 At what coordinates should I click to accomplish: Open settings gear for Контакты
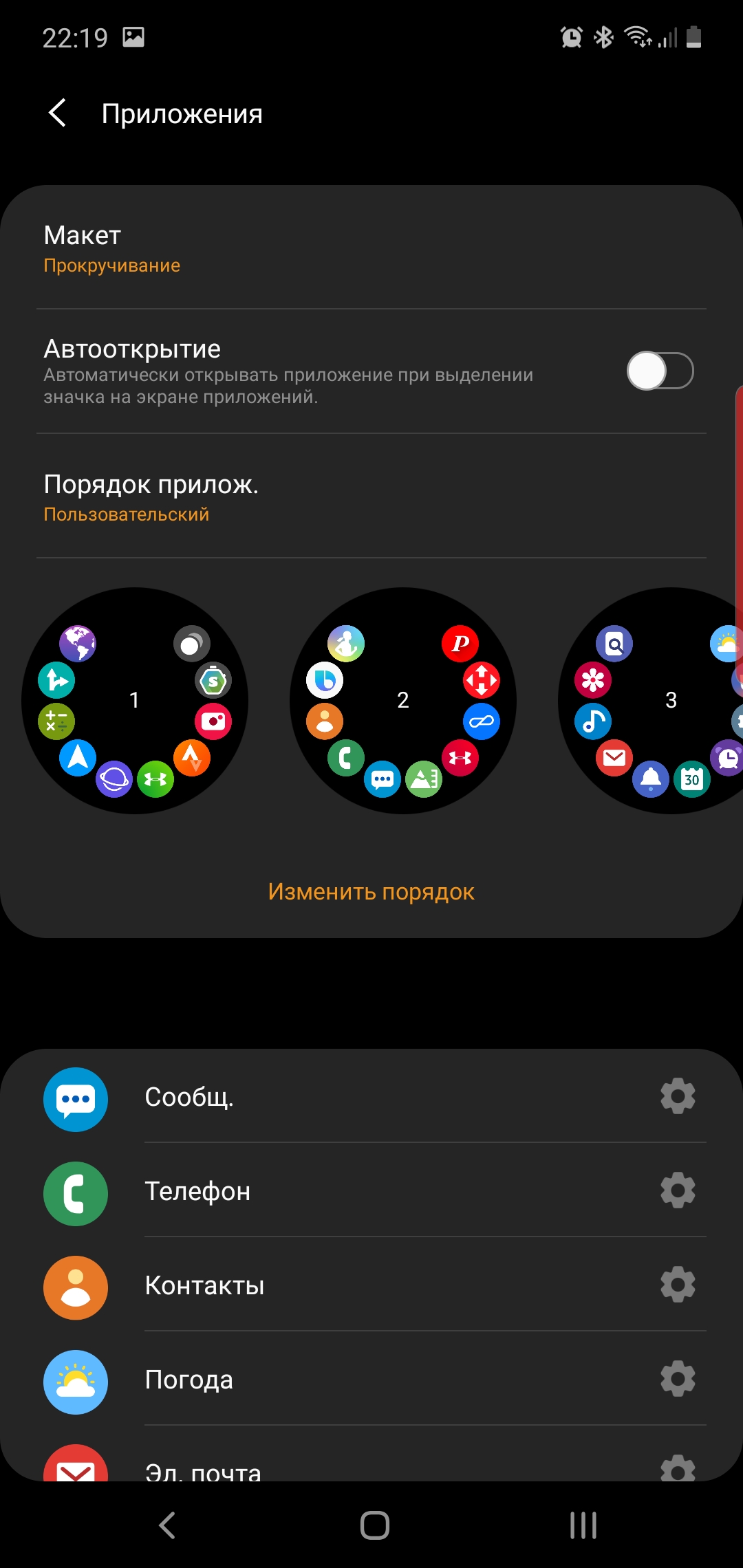tap(678, 1285)
